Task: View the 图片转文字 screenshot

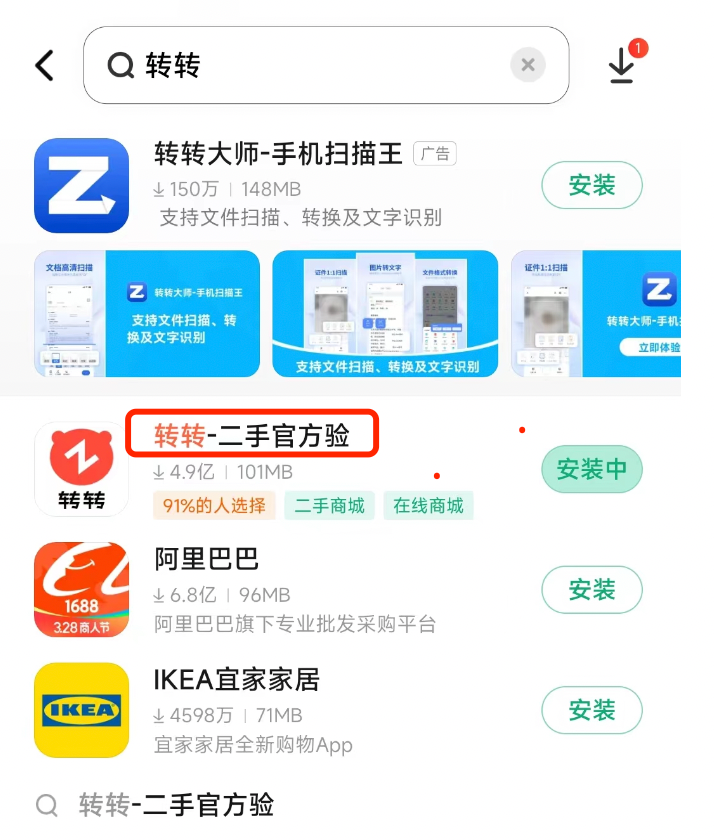Action: (x=385, y=313)
